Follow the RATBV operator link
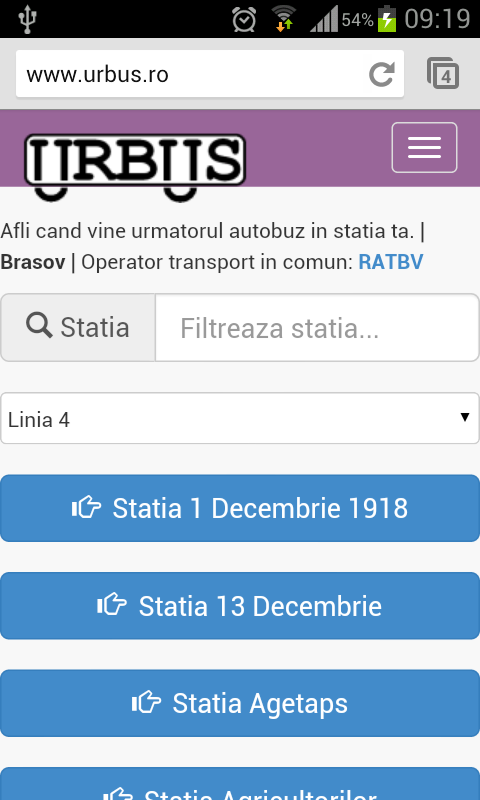Image resolution: width=480 pixels, height=800 pixels. pos(391,262)
